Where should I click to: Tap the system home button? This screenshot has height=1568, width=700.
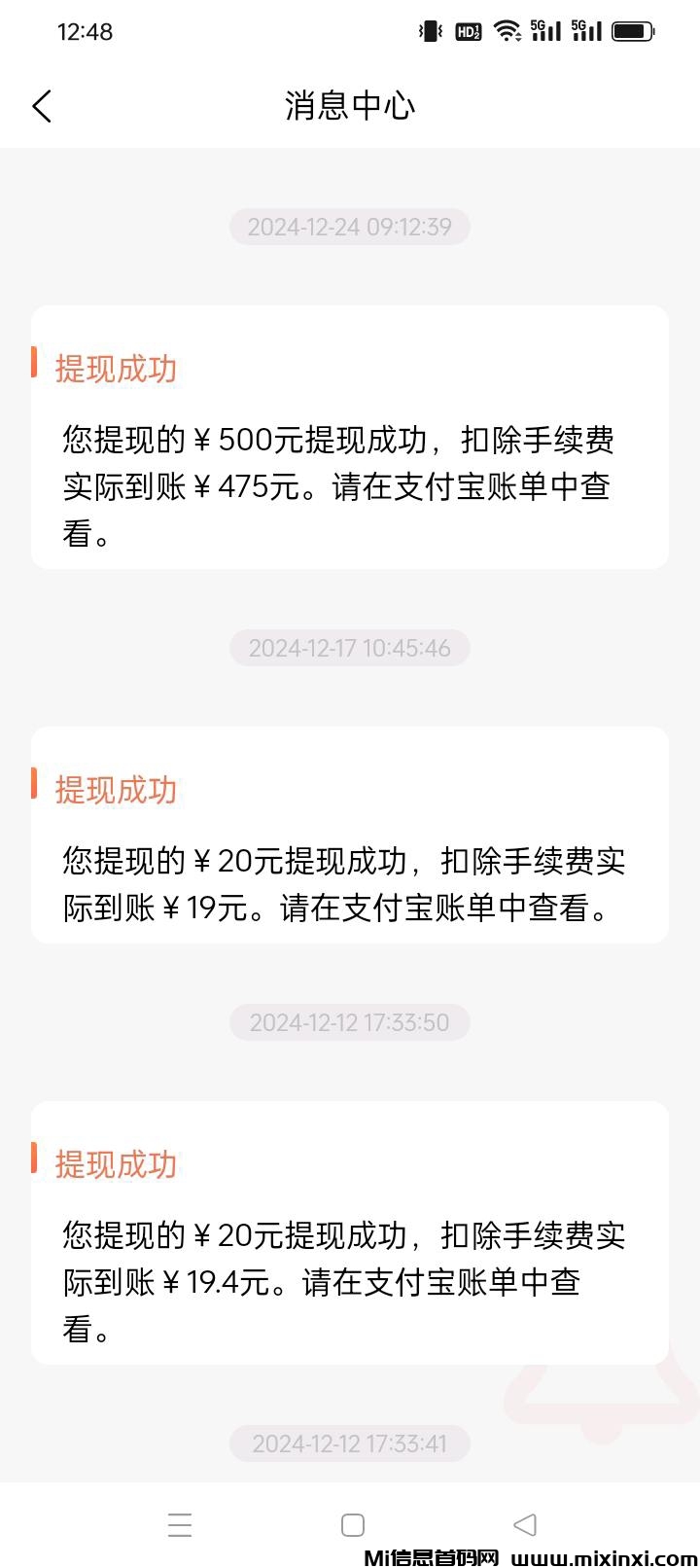353,1524
